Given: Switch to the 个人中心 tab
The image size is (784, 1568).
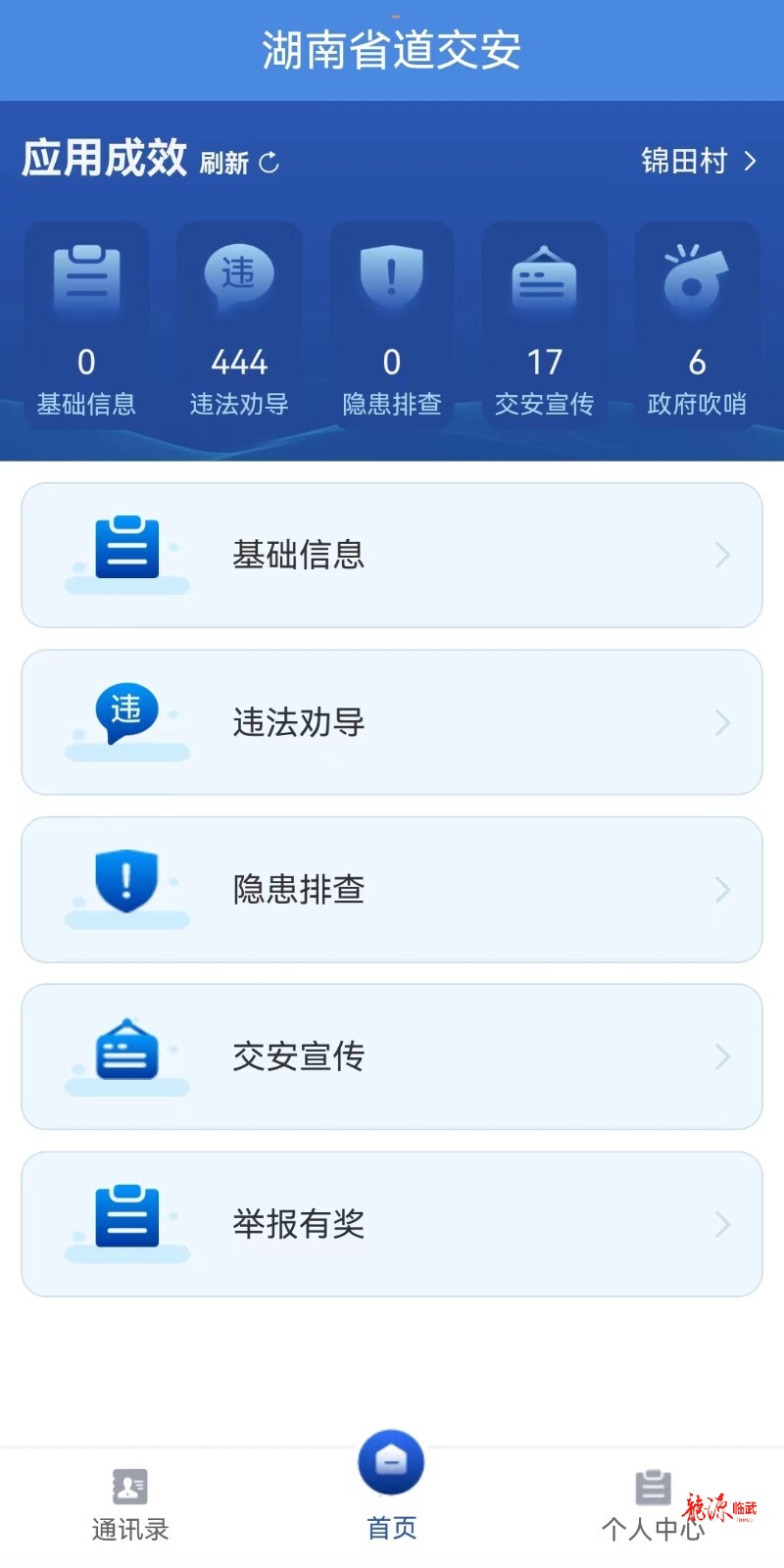Looking at the screenshot, I should (x=653, y=1505).
